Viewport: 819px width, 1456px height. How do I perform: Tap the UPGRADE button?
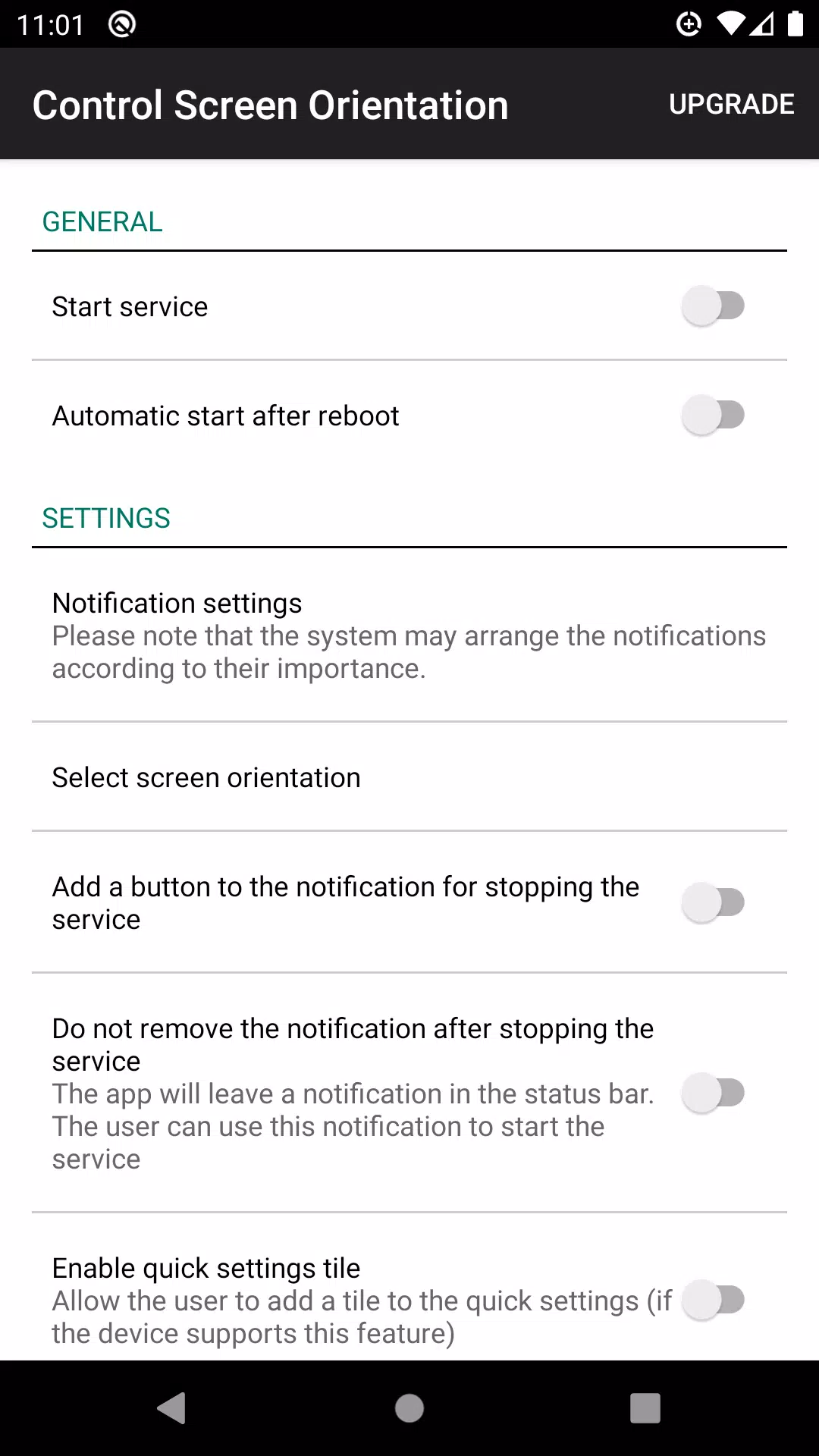tap(731, 104)
